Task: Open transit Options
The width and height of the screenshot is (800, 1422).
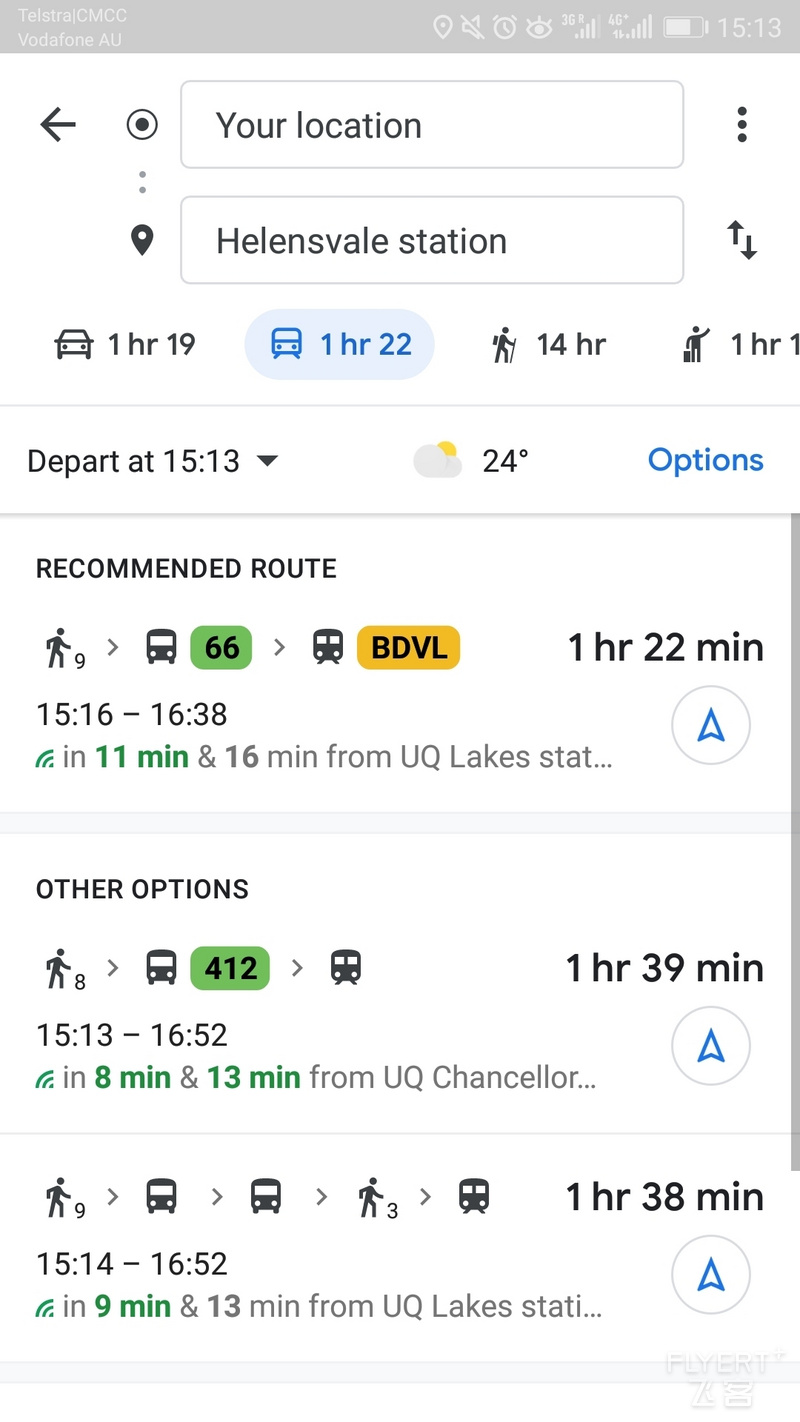Action: (x=705, y=460)
